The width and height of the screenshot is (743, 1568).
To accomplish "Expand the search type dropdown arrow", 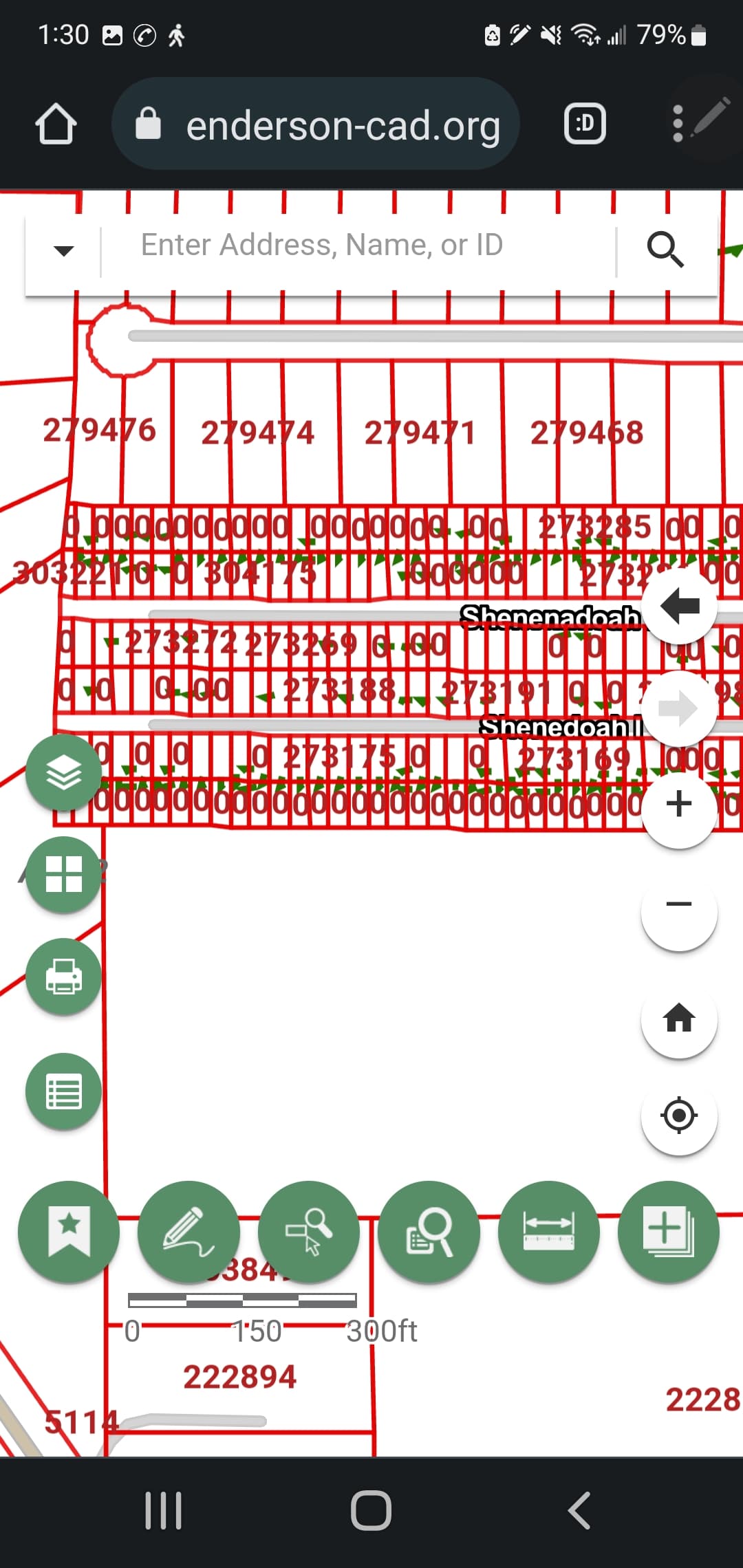I will [63, 250].
